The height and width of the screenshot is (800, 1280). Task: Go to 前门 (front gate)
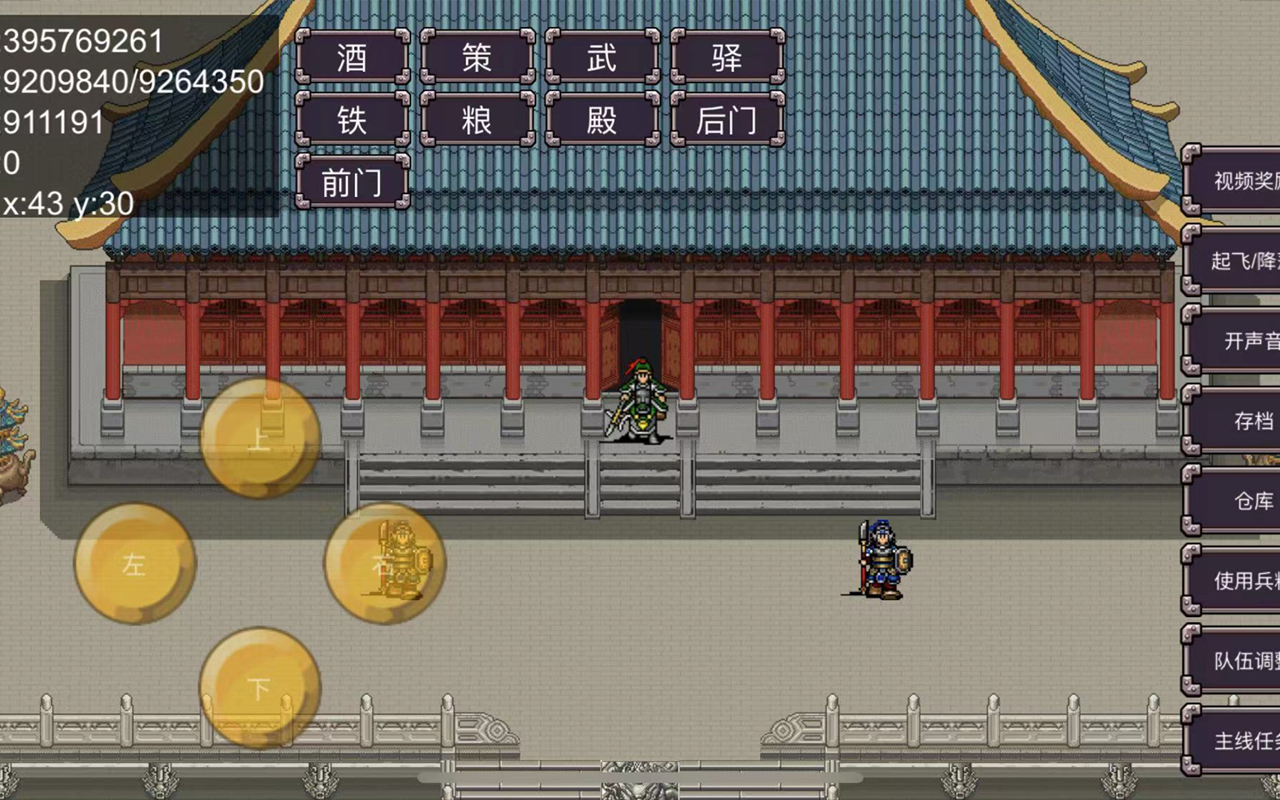click(x=352, y=182)
